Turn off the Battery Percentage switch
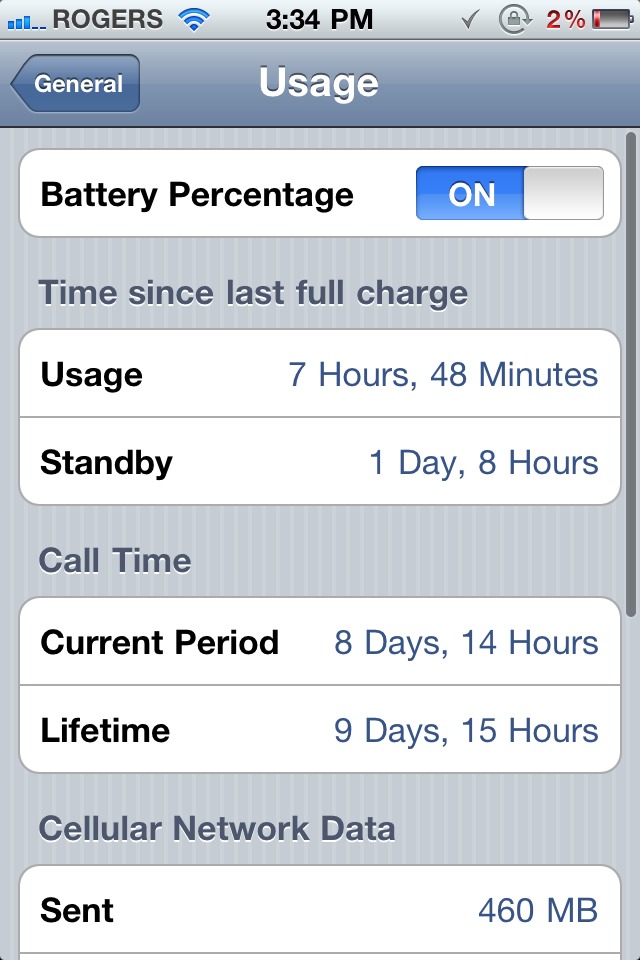The width and height of the screenshot is (640, 960). [x=509, y=193]
